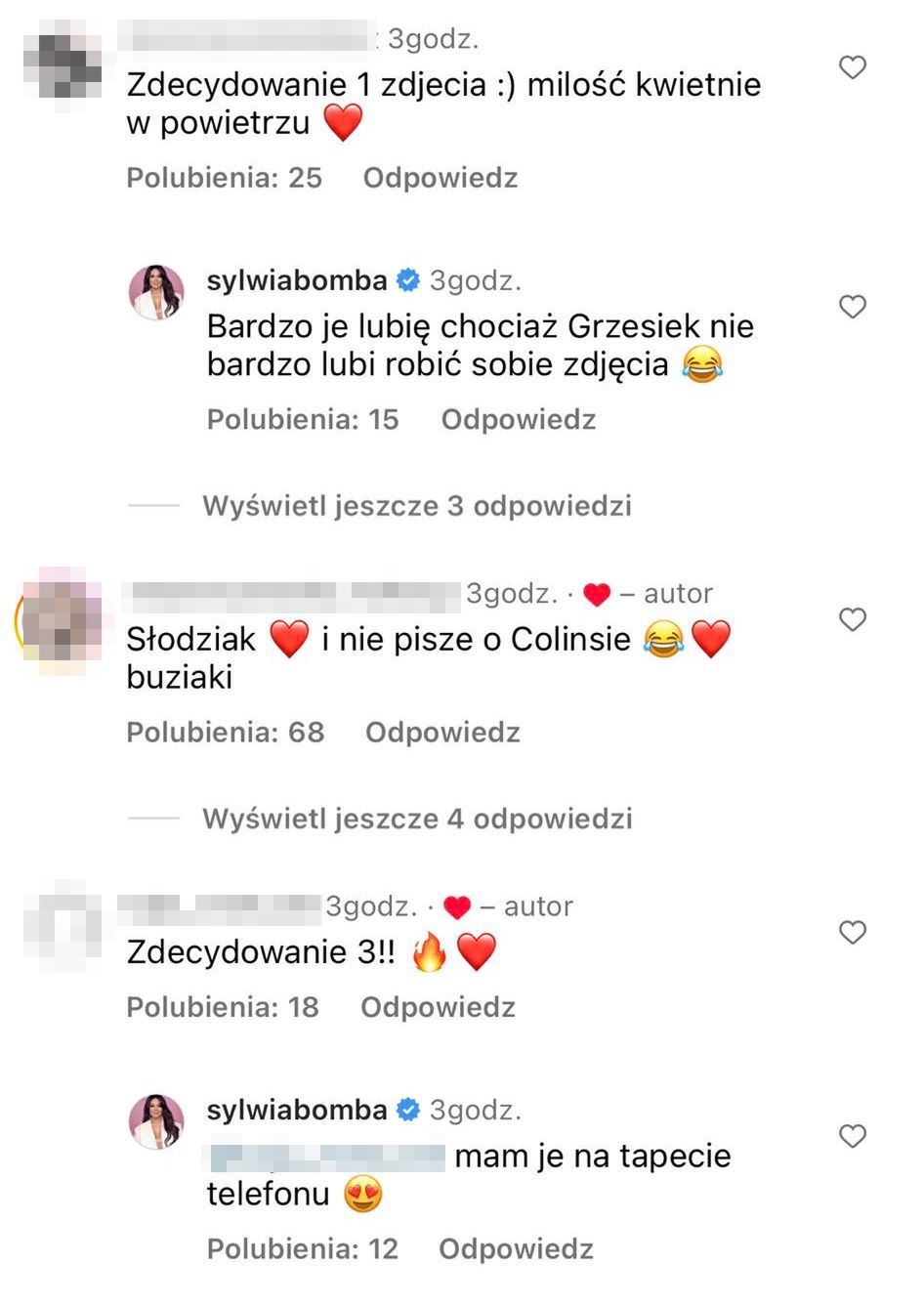The height and width of the screenshot is (1305, 924).
Task: Open sylwiabomba's avatar beside the tapecie reply
Action: (x=156, y=1120)
